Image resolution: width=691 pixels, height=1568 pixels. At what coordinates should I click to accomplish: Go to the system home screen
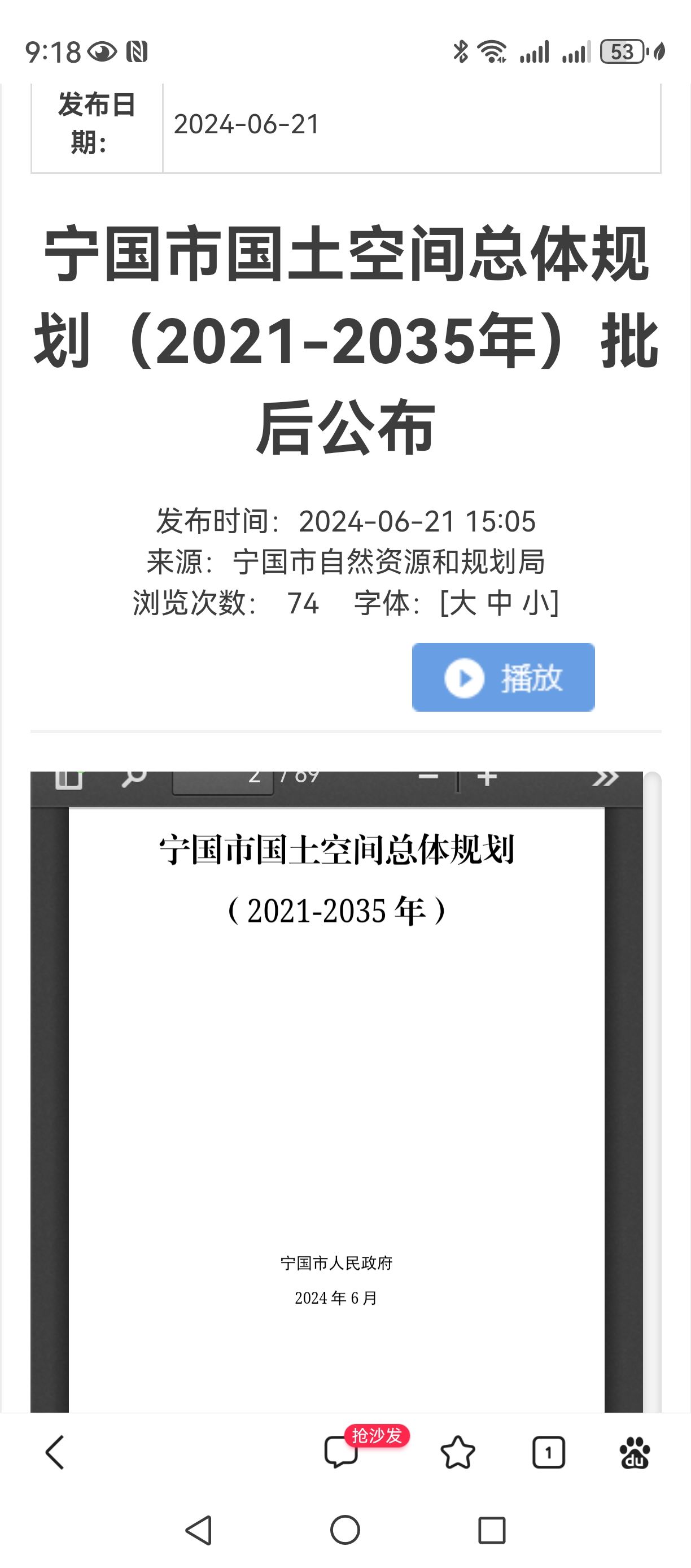(x=345, y=1530)
